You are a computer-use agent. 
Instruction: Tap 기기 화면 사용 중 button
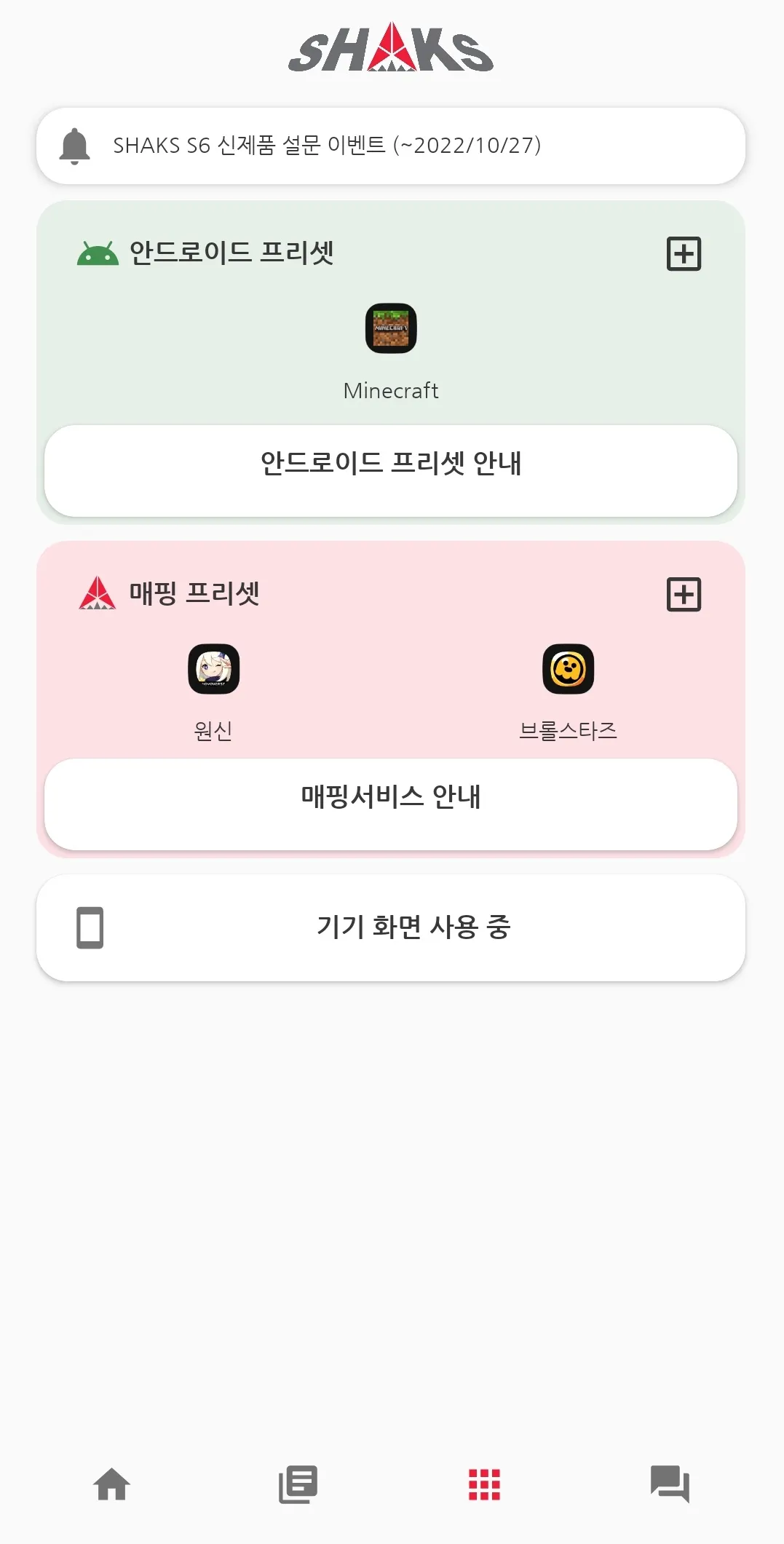pos(391,927)
